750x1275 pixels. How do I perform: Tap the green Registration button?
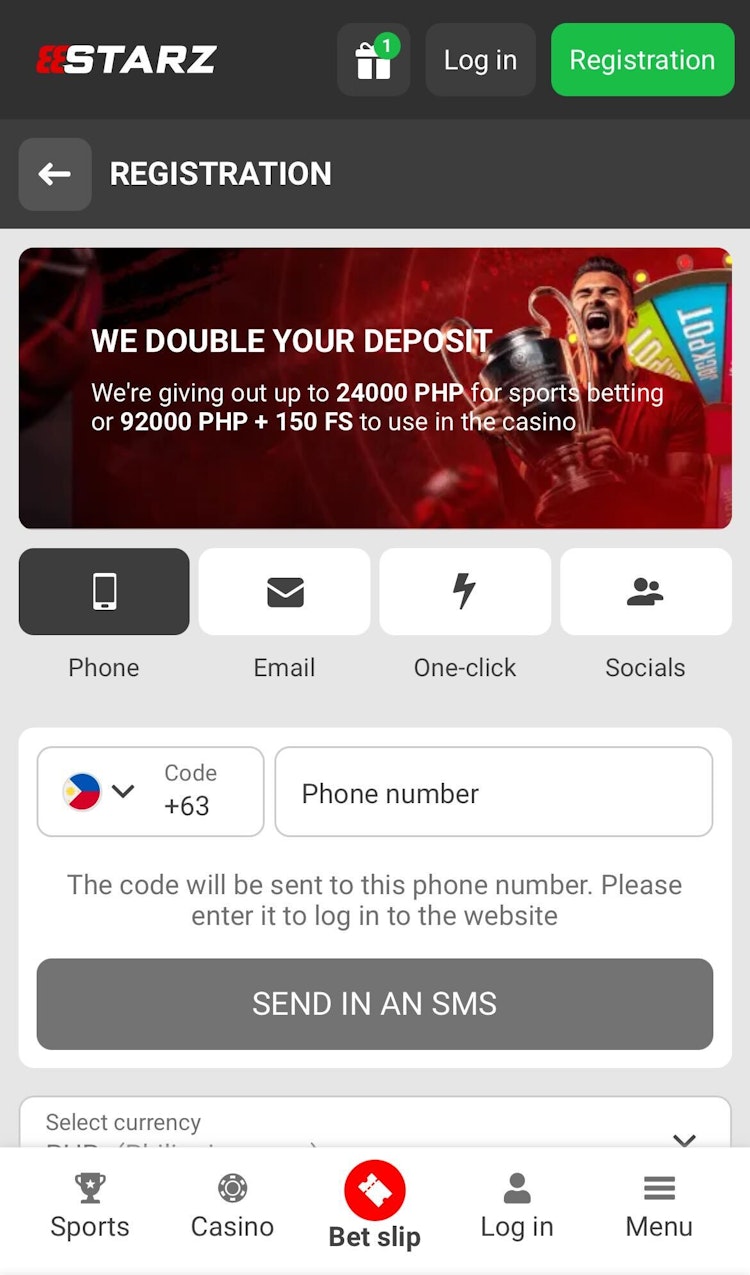pos(642,60)
